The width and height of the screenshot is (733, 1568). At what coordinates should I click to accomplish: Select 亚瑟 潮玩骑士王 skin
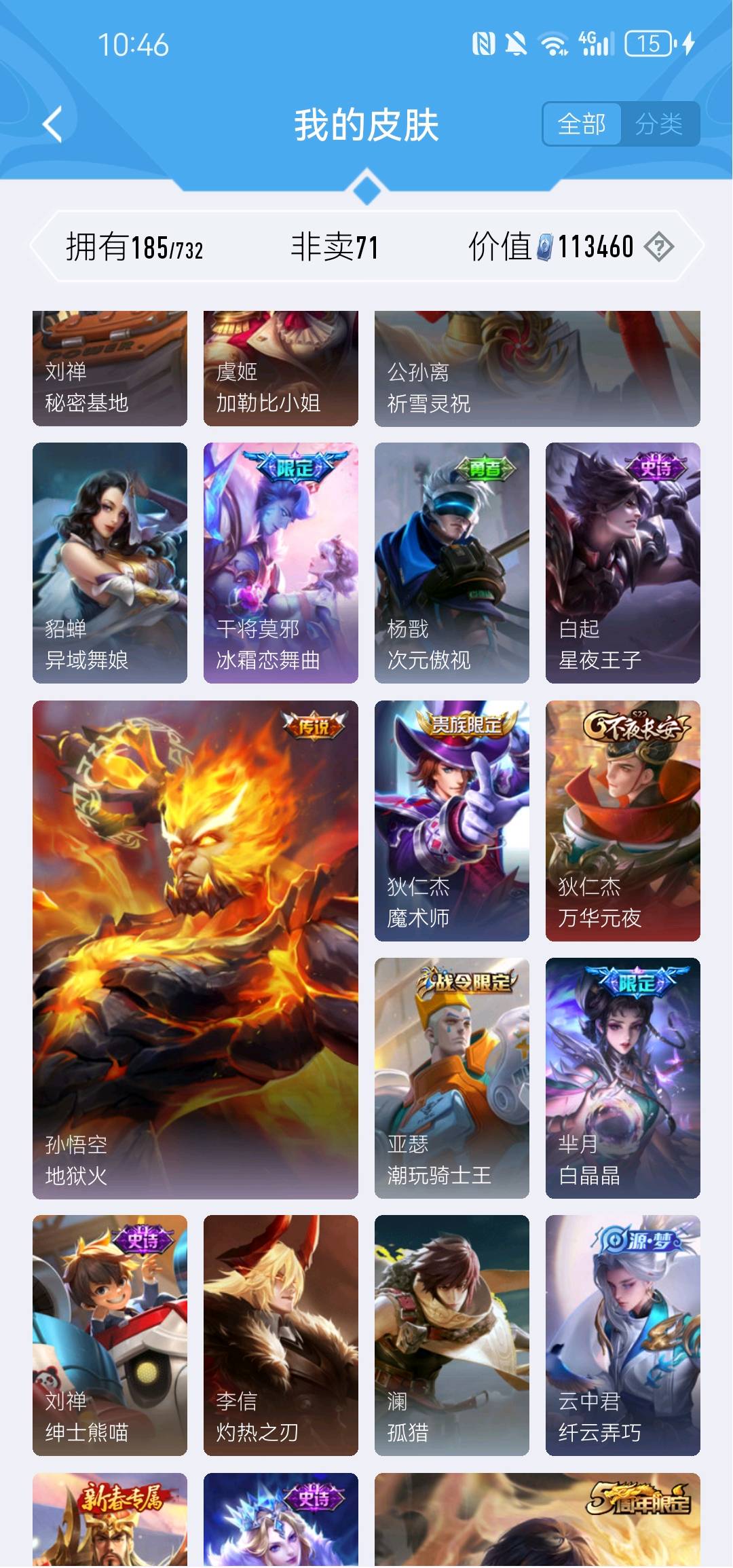click(452, 1078)
